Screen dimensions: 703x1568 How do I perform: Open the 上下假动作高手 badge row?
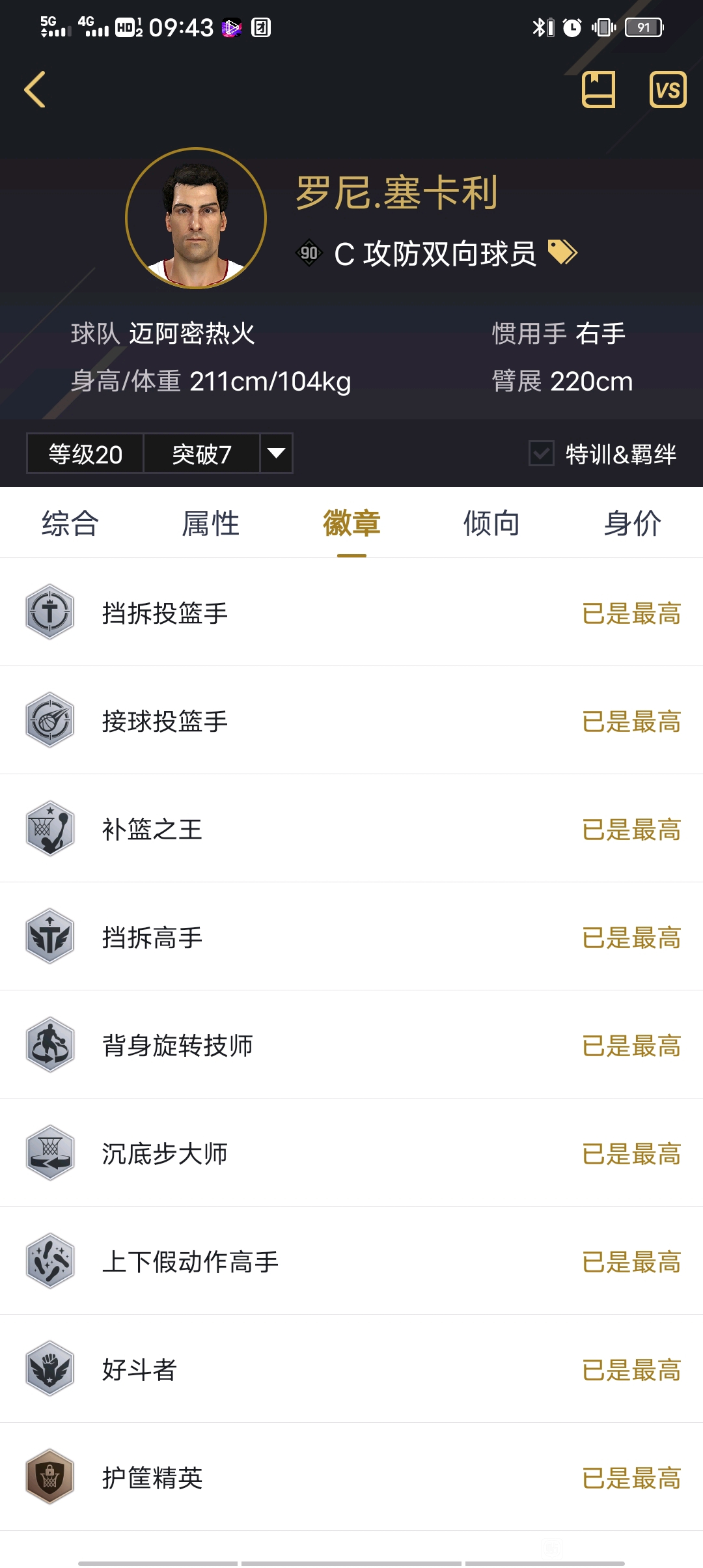coord(351,1261)
